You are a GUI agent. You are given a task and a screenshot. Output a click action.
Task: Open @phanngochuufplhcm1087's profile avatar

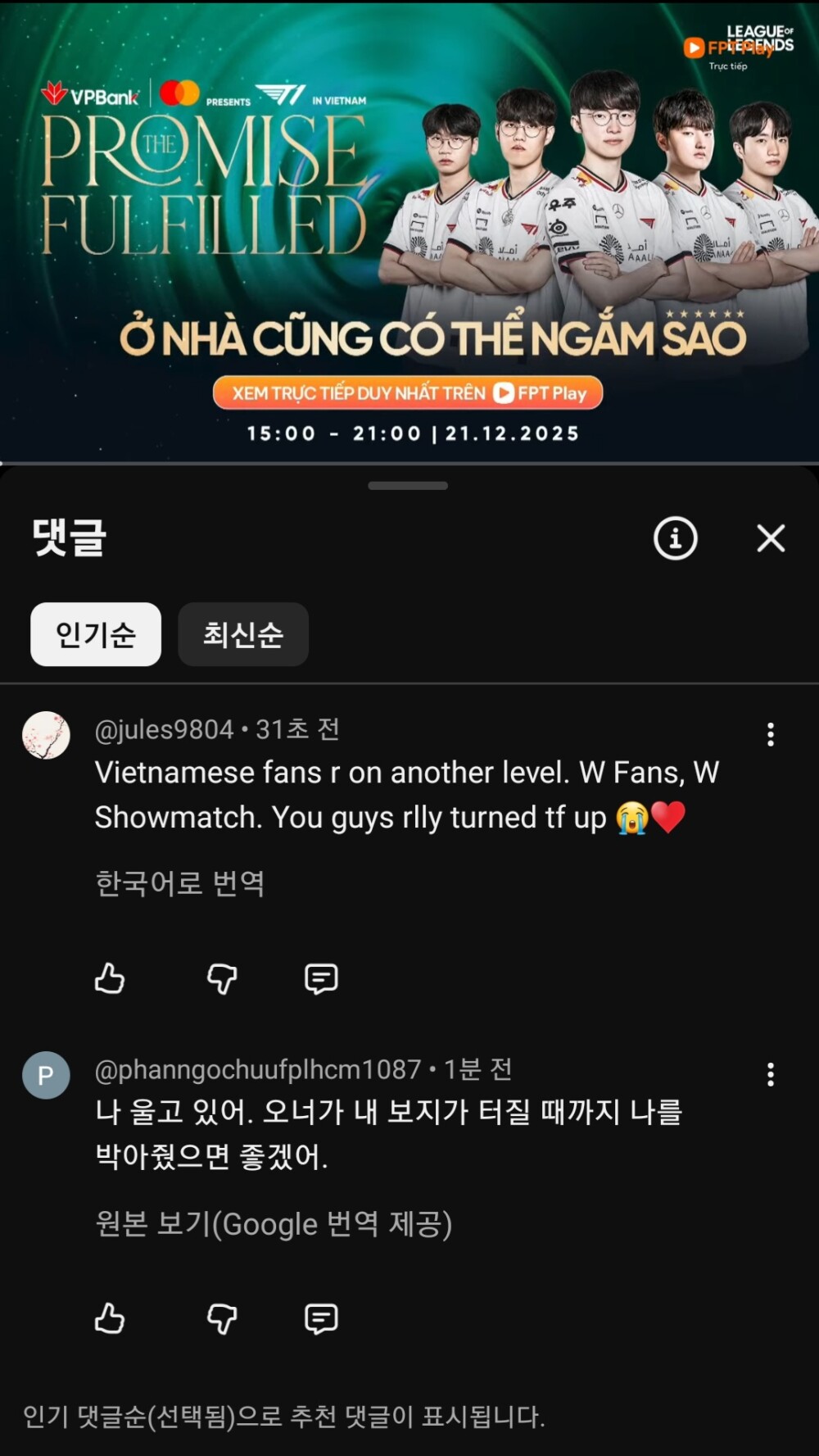(46, 1075)
